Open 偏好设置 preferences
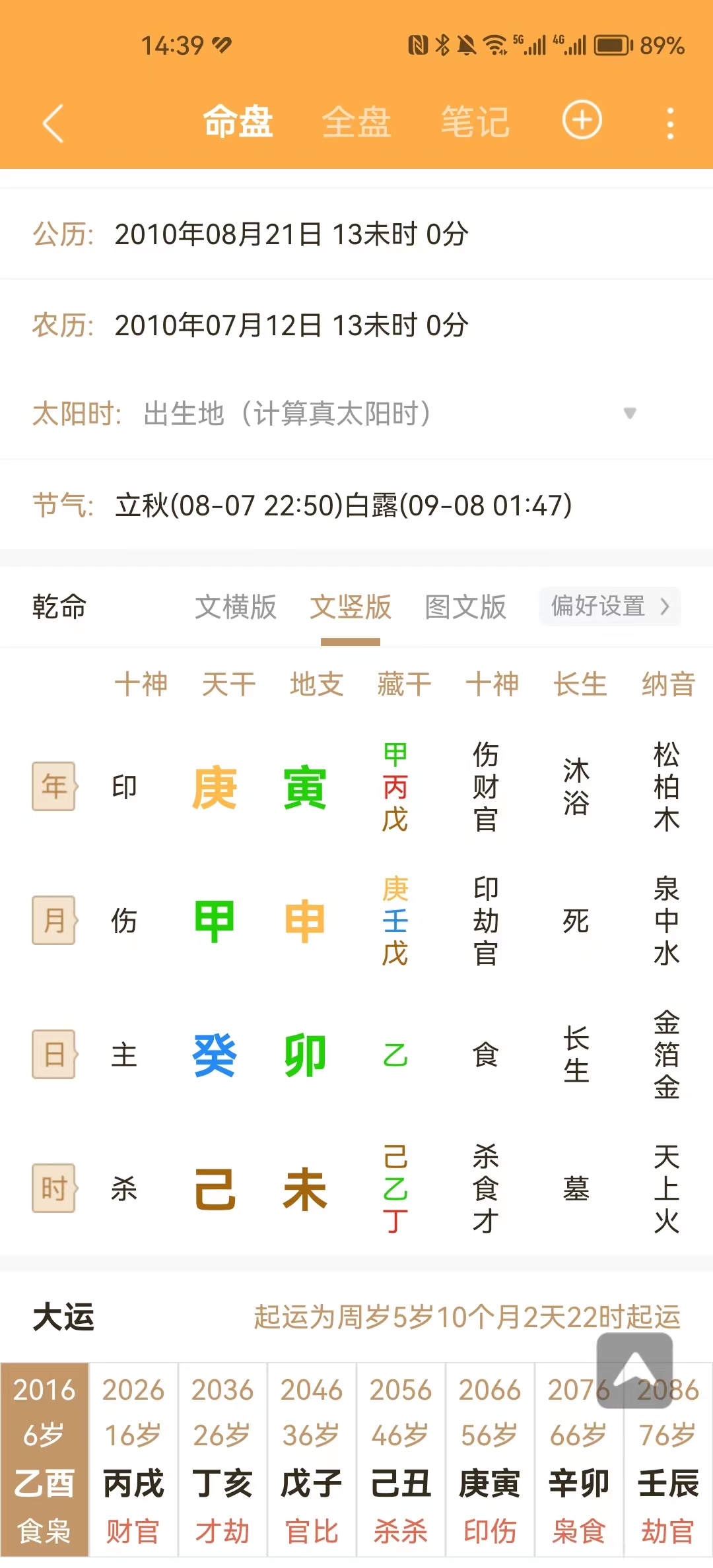The height and width of the screenshot is (1568, 713). coord(609,606)
